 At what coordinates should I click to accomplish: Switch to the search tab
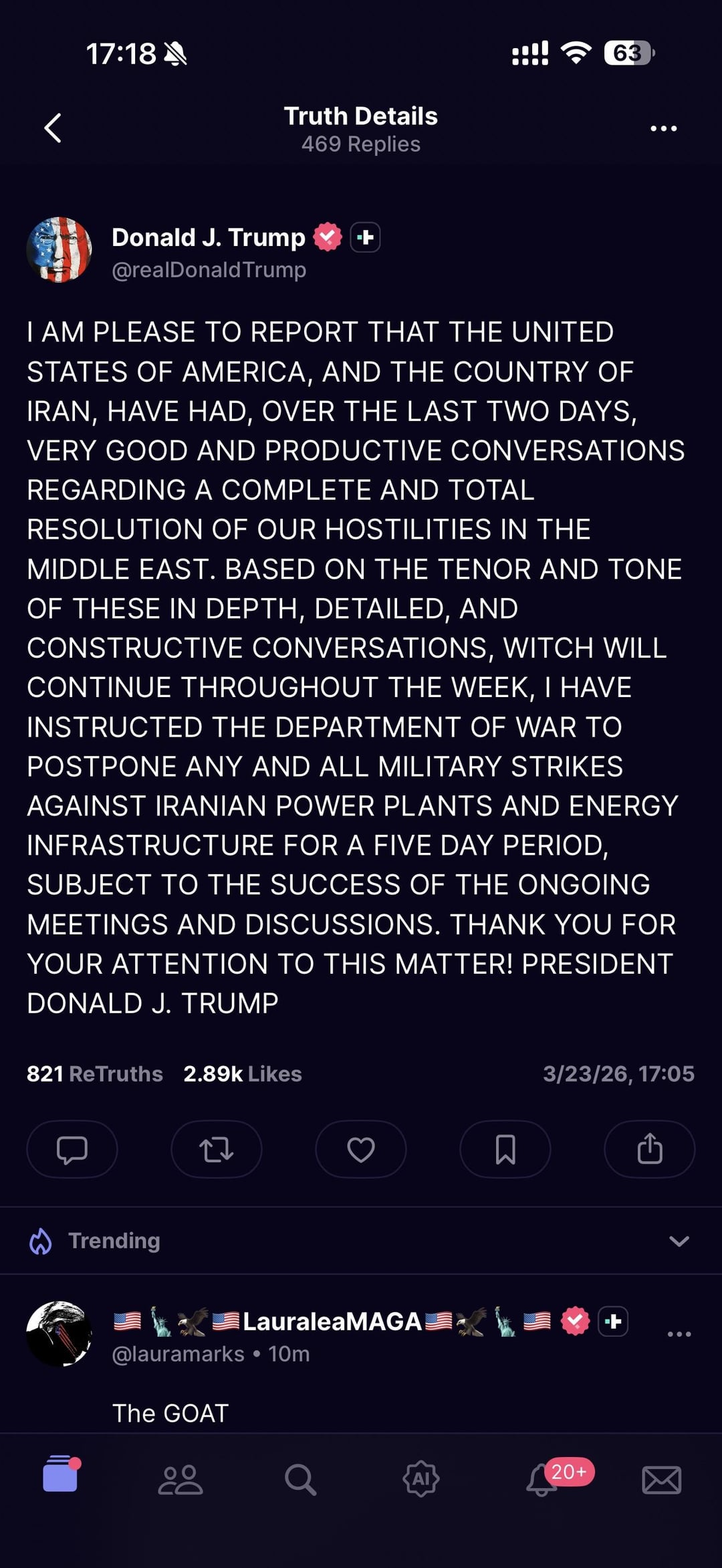click(x=300, y=1480)
